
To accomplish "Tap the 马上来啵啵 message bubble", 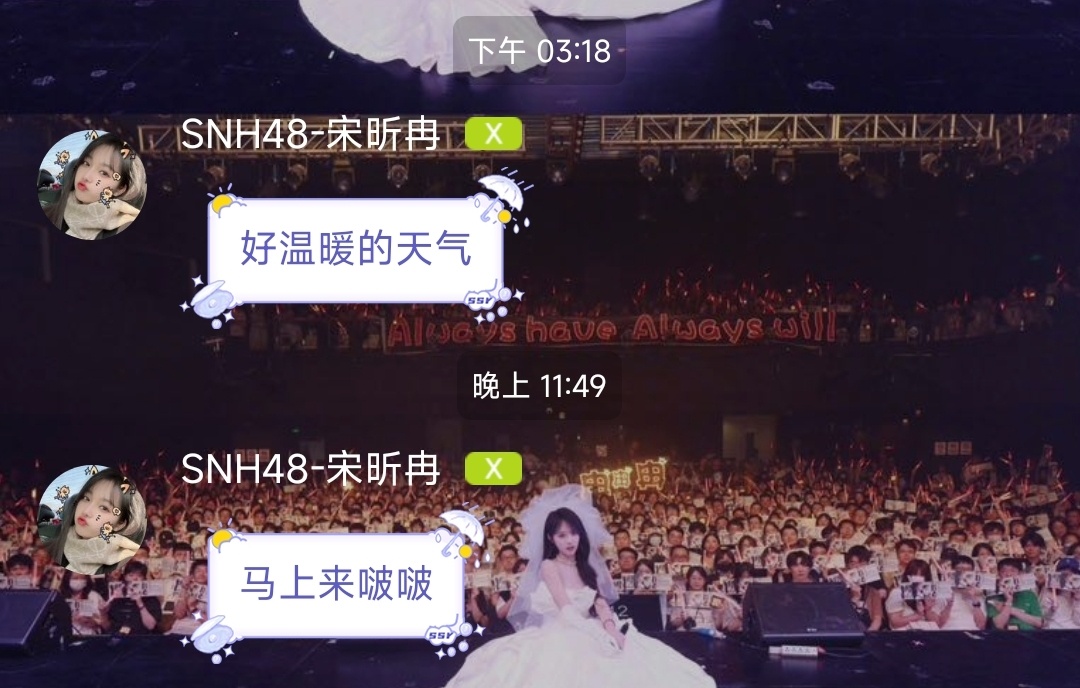I will [x=336, y=584].
